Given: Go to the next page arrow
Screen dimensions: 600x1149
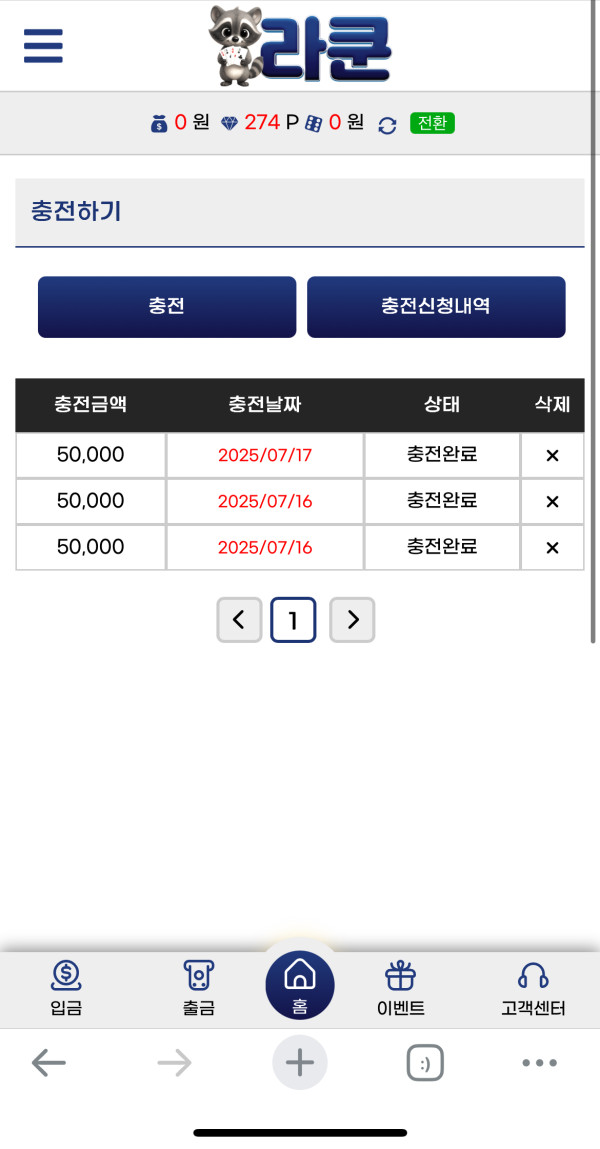Looking at the screenshot, I should coord(352,620).
